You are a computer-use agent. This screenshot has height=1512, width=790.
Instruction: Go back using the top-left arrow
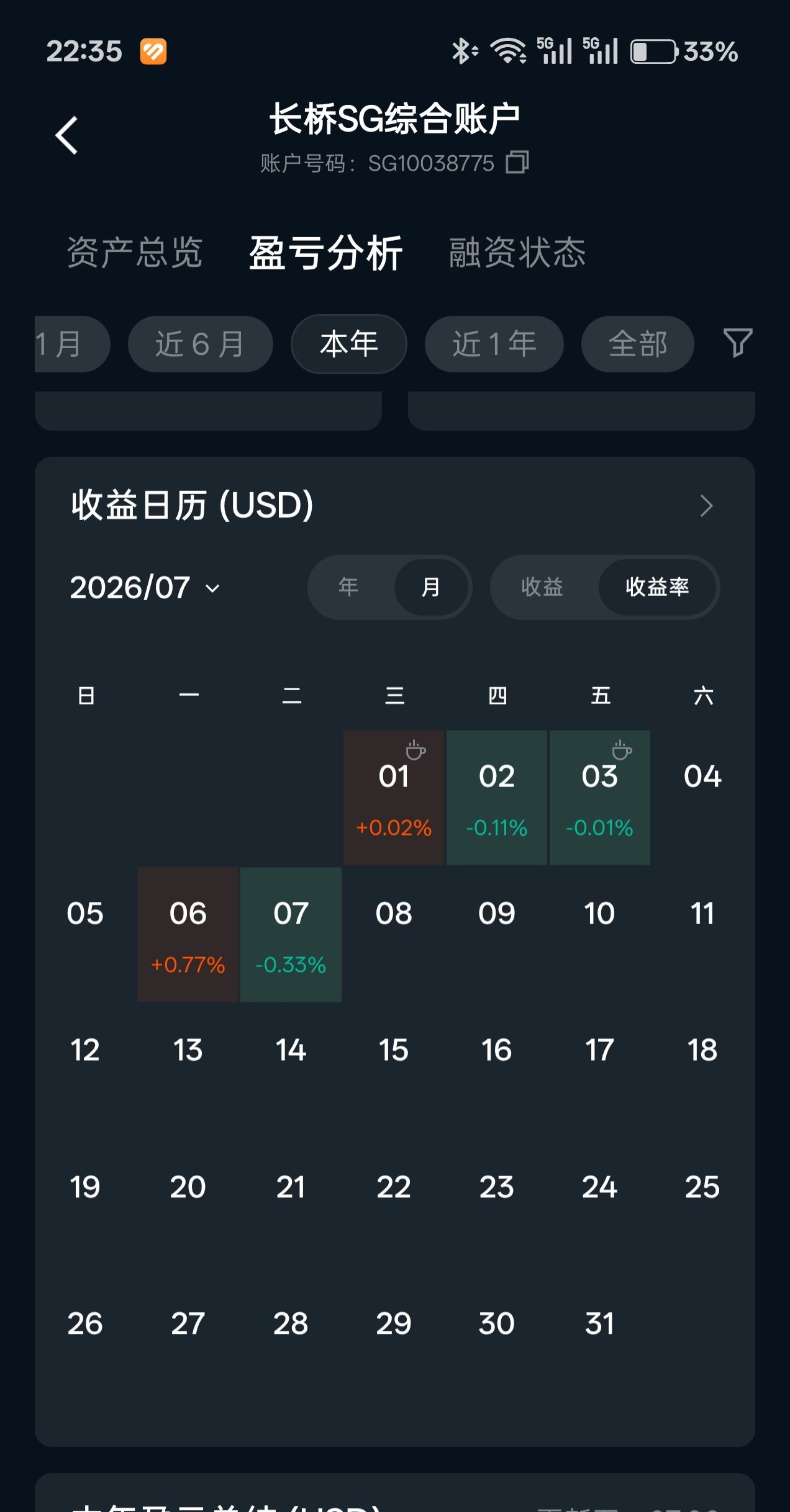(67, 135)
